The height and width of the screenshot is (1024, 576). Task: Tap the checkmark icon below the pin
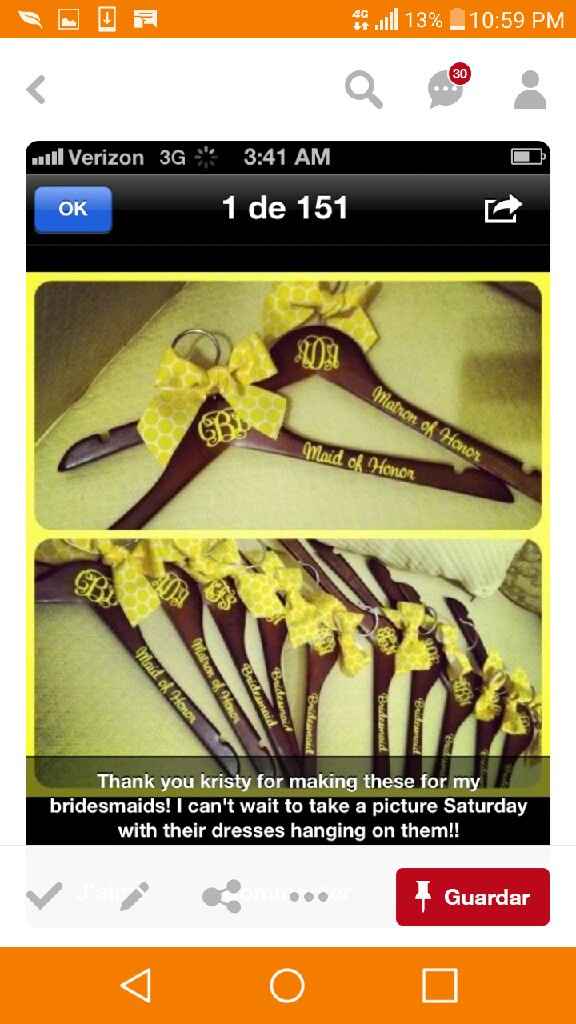(45, 895)
